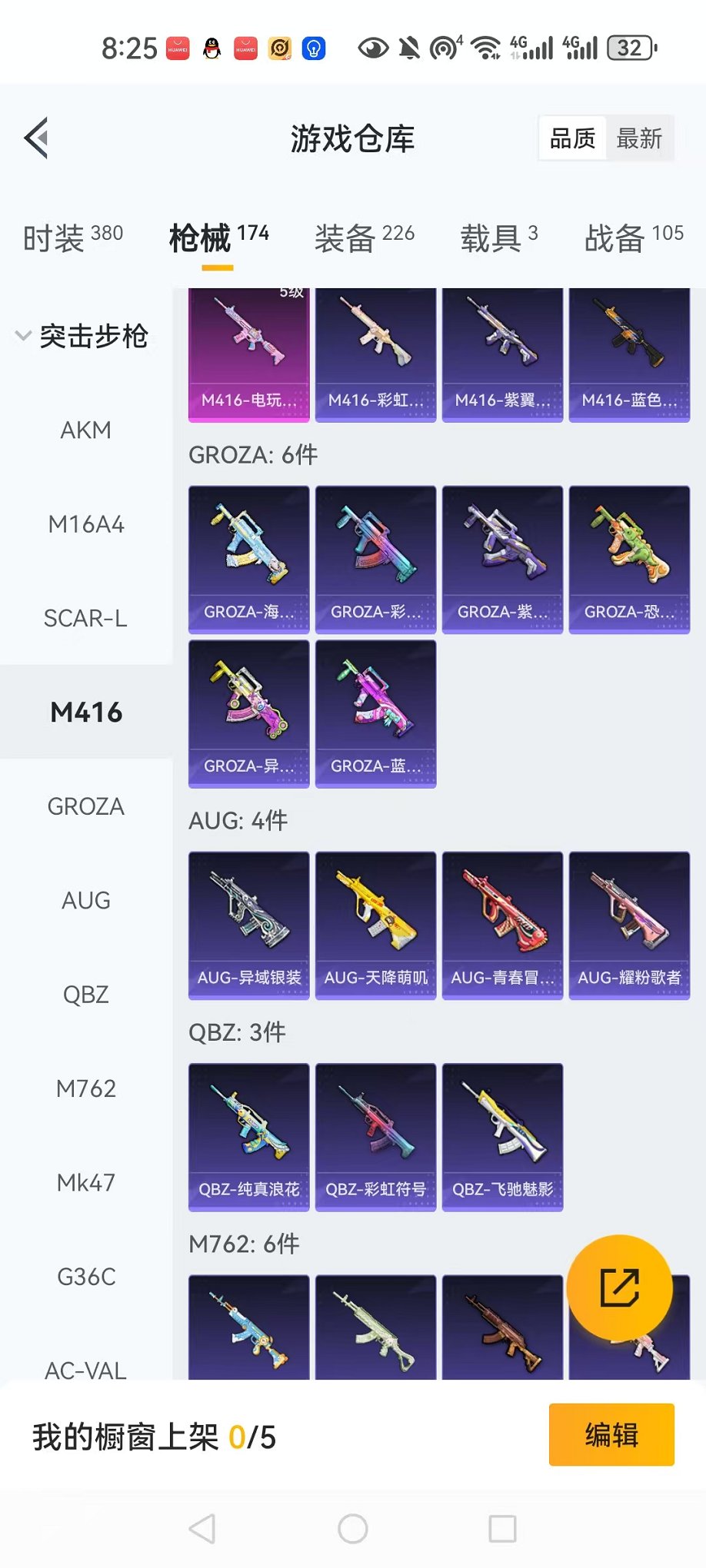Tap the yellow floating share button
Image resolution: width=706 pixels, height=1568 pixels.
[x=619, y=1287]
